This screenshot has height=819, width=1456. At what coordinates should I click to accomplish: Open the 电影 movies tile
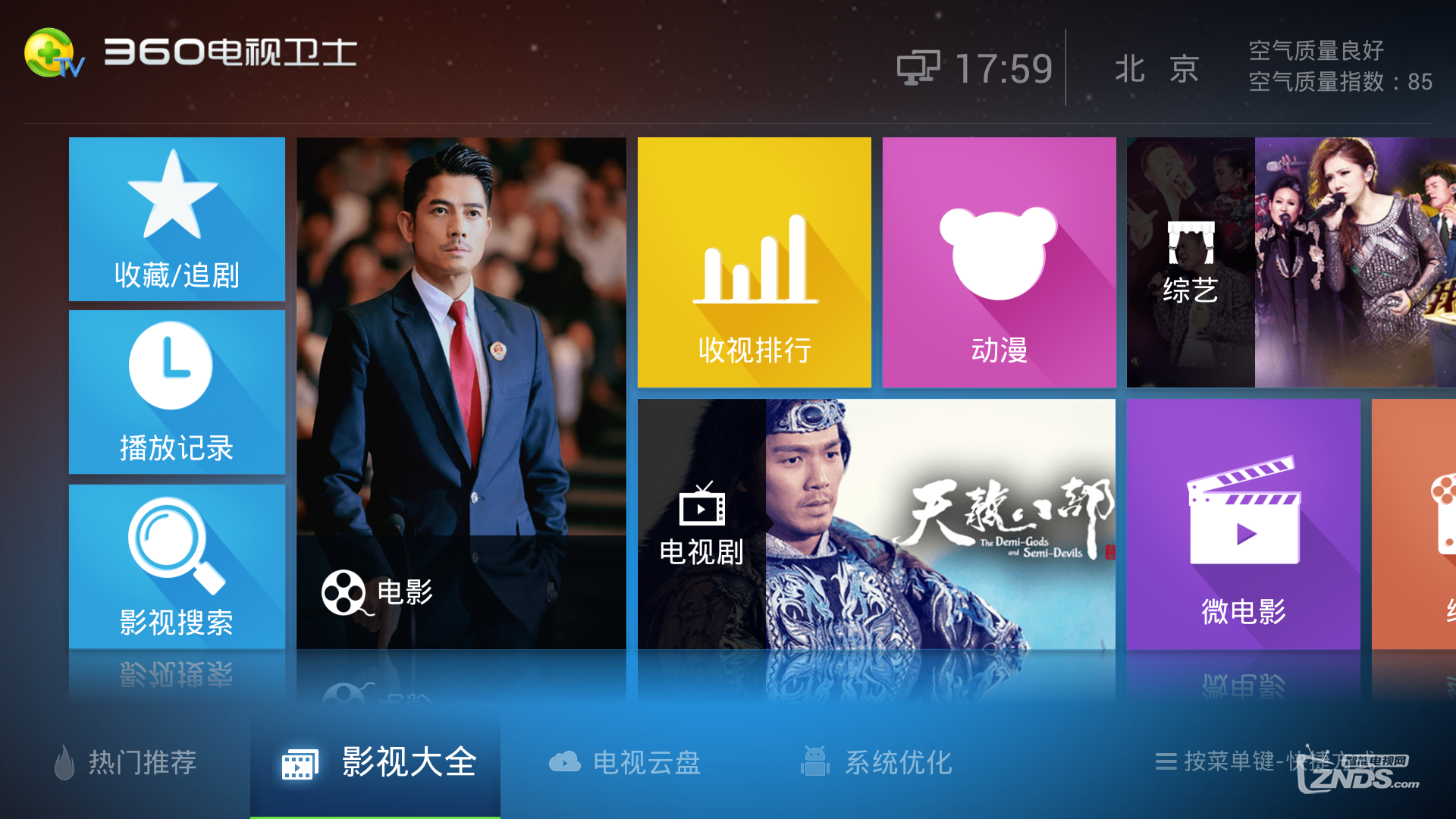(461, 393)
